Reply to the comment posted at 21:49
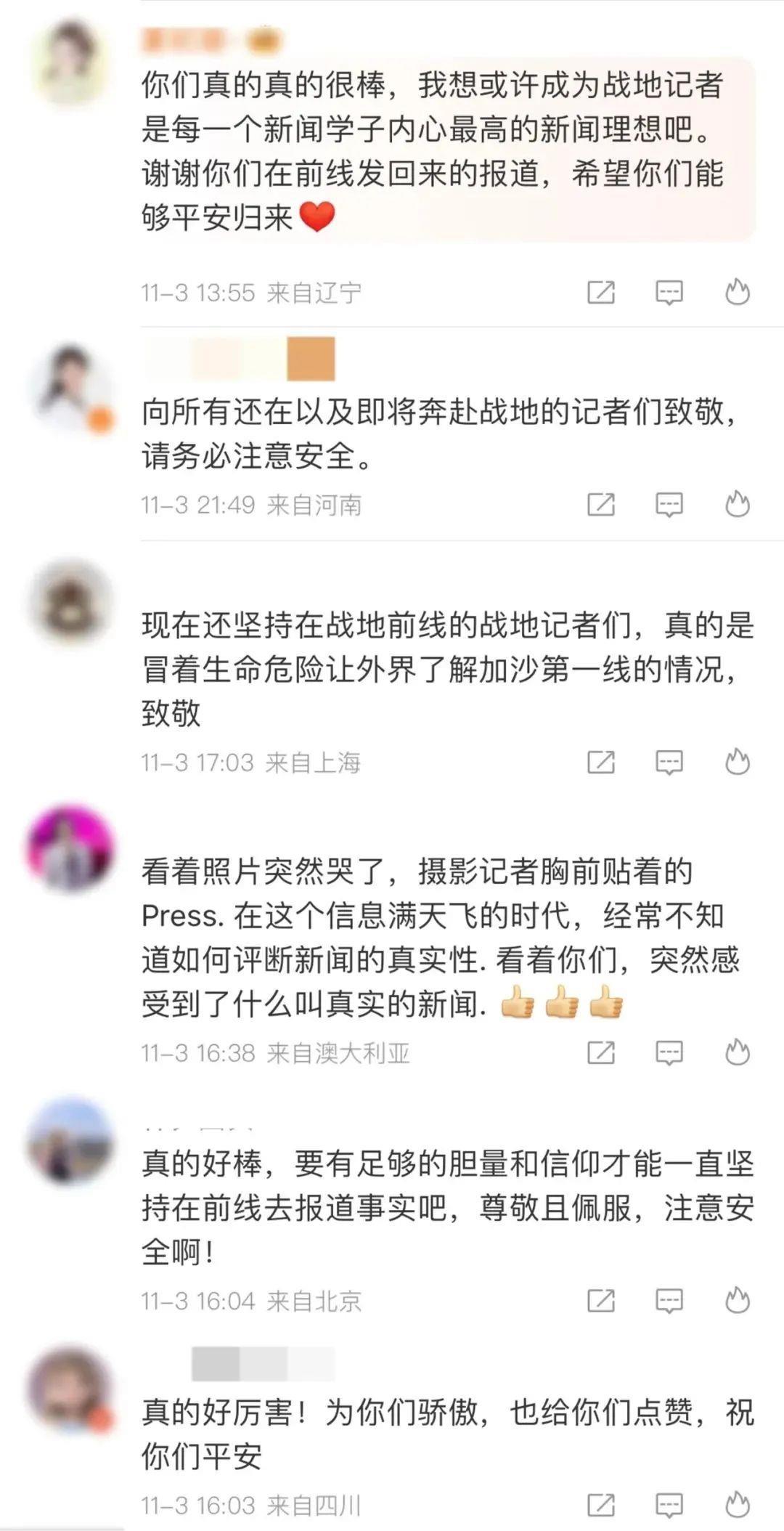Image resolution: width=784 pixels, height=1531 pixels. pos(669,504)
